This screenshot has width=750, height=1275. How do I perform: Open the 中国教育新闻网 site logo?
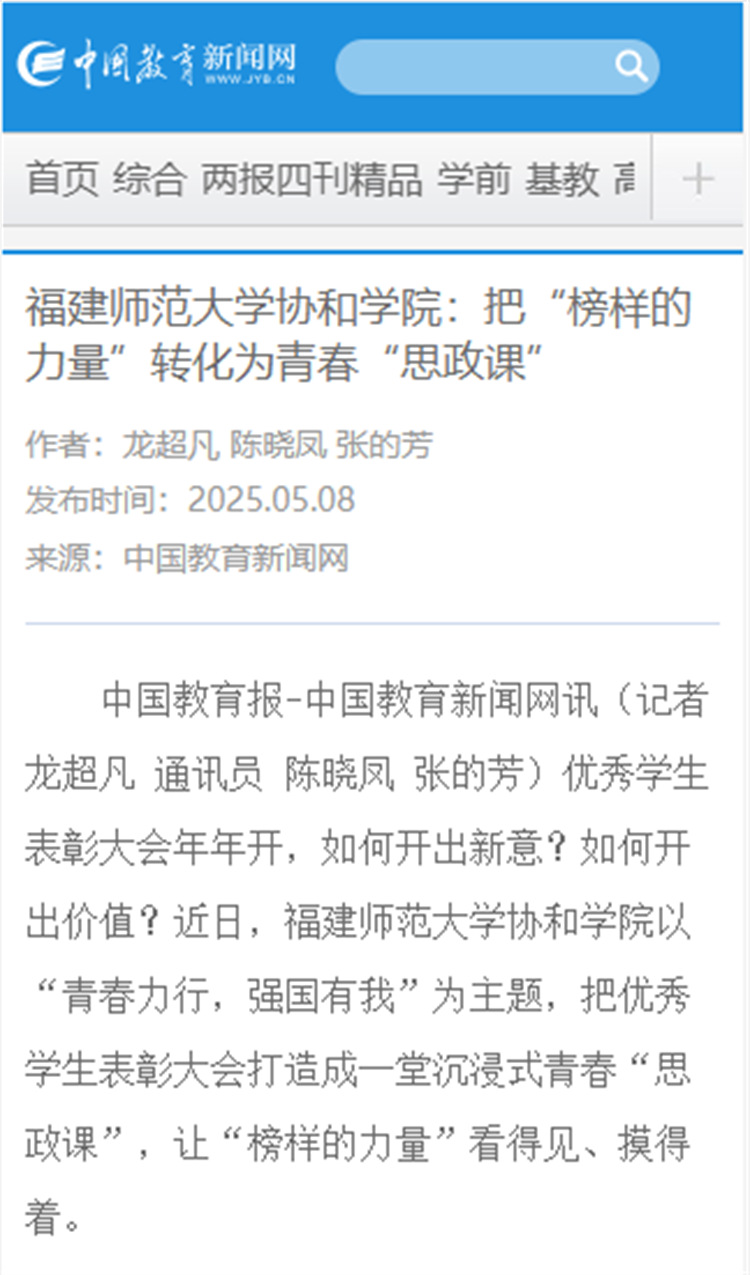tap(157, 65)
